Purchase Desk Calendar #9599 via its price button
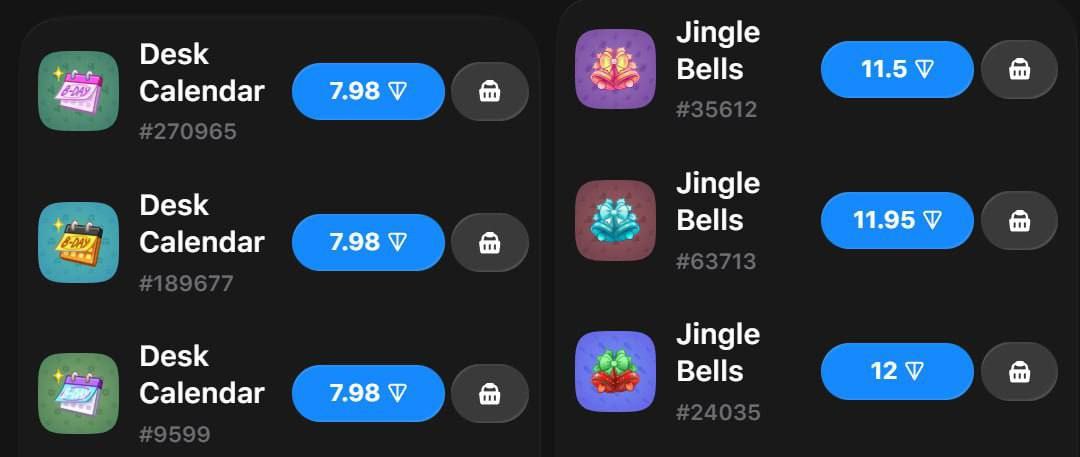The image size is (1080, 457). pyautogui.click(x=368, y=393)
